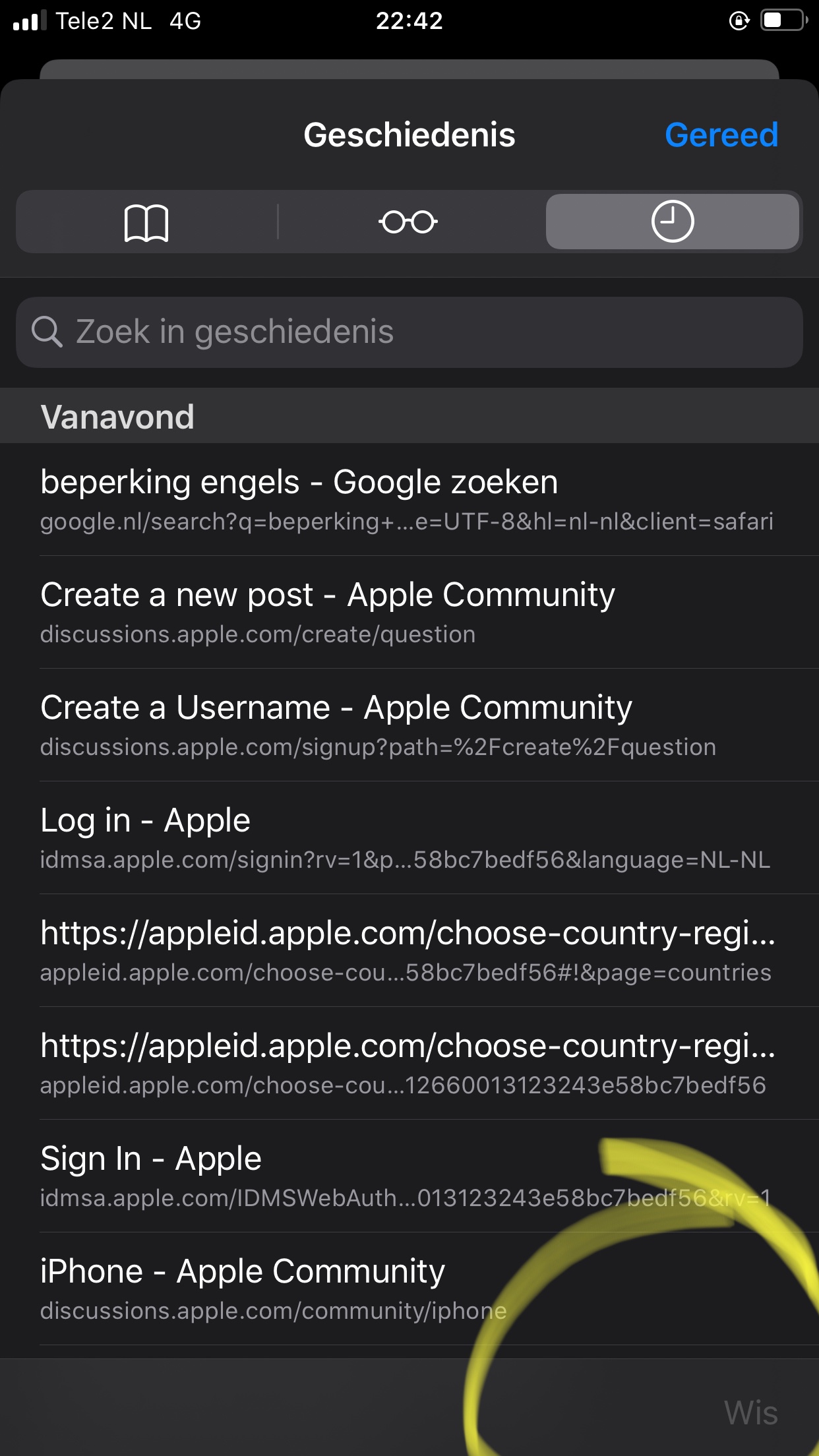The image size is (819, 1456).
Task: Open appleid entry ending 3243e58bc7bedf56
Action: [x=409, y=1063]
